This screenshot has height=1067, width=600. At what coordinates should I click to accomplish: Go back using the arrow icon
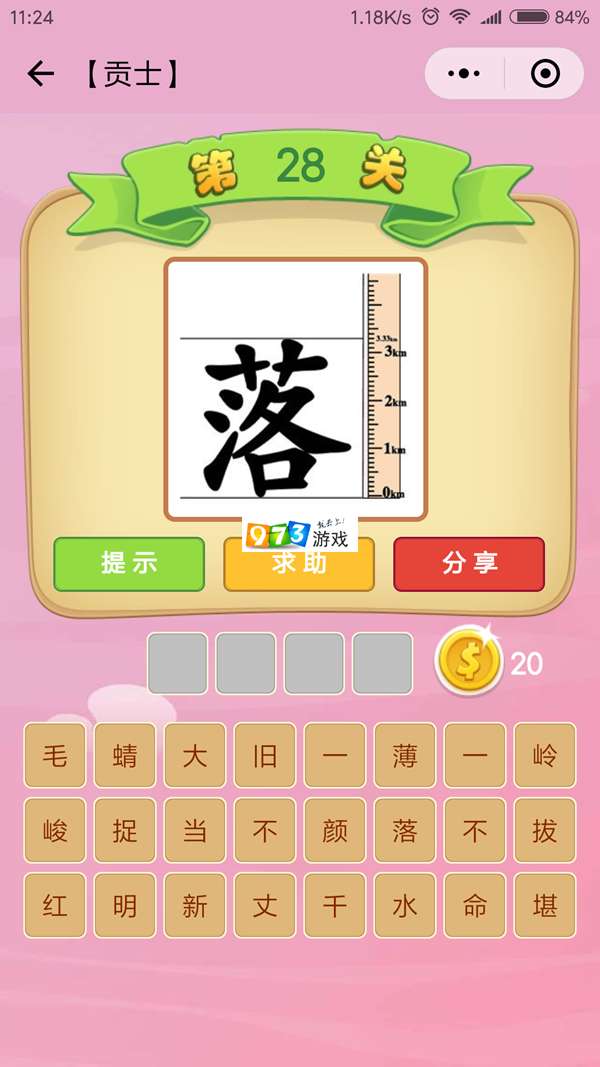pos(40,74)
